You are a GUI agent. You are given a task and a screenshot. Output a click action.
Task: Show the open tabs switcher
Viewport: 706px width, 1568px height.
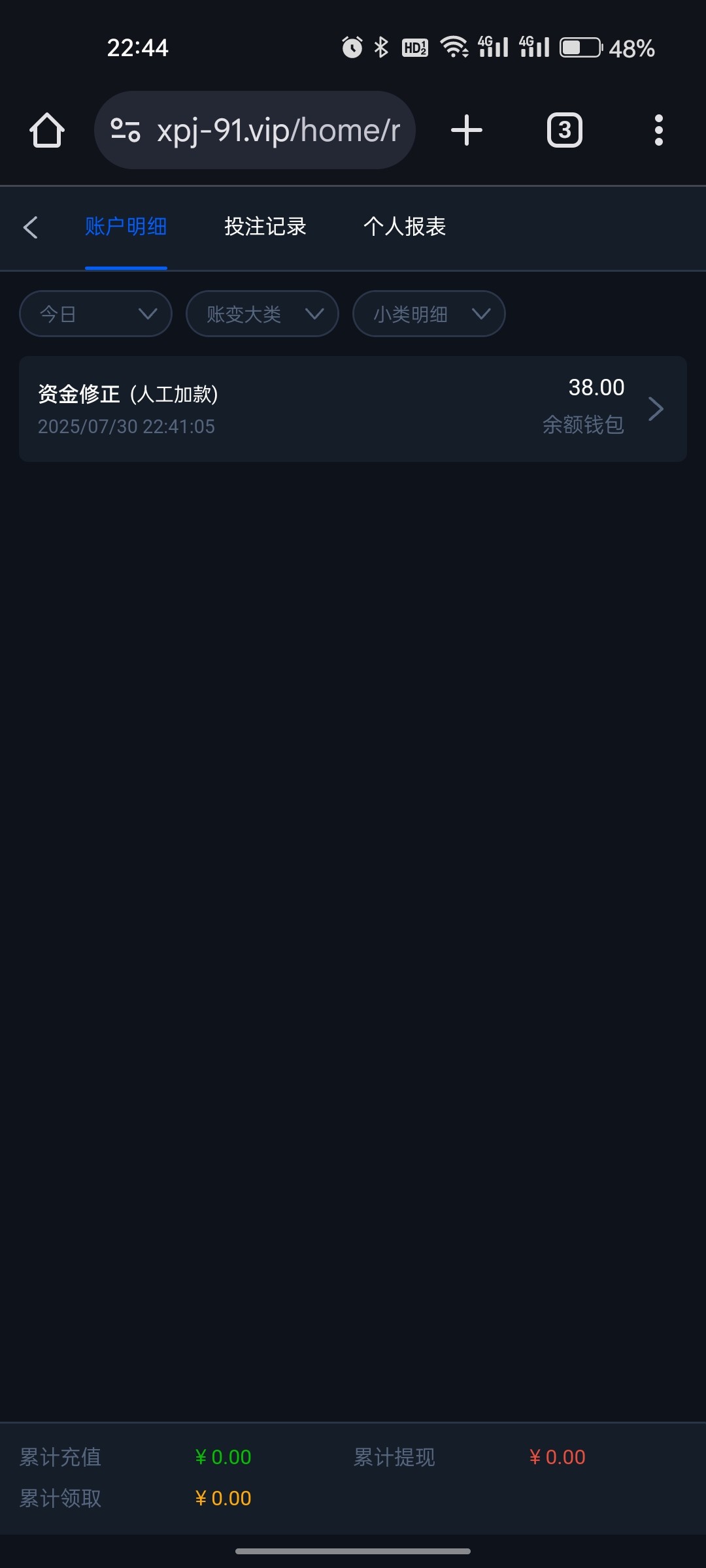click(x=565, y=131)
